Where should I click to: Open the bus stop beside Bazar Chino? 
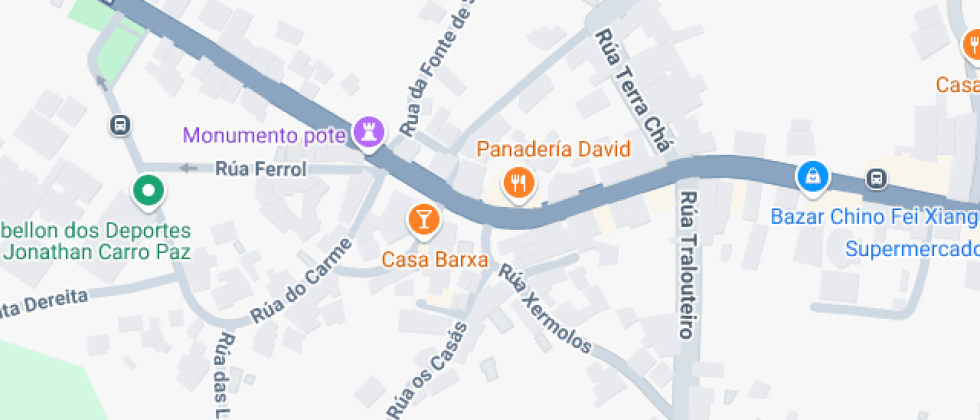pos(876,178)
